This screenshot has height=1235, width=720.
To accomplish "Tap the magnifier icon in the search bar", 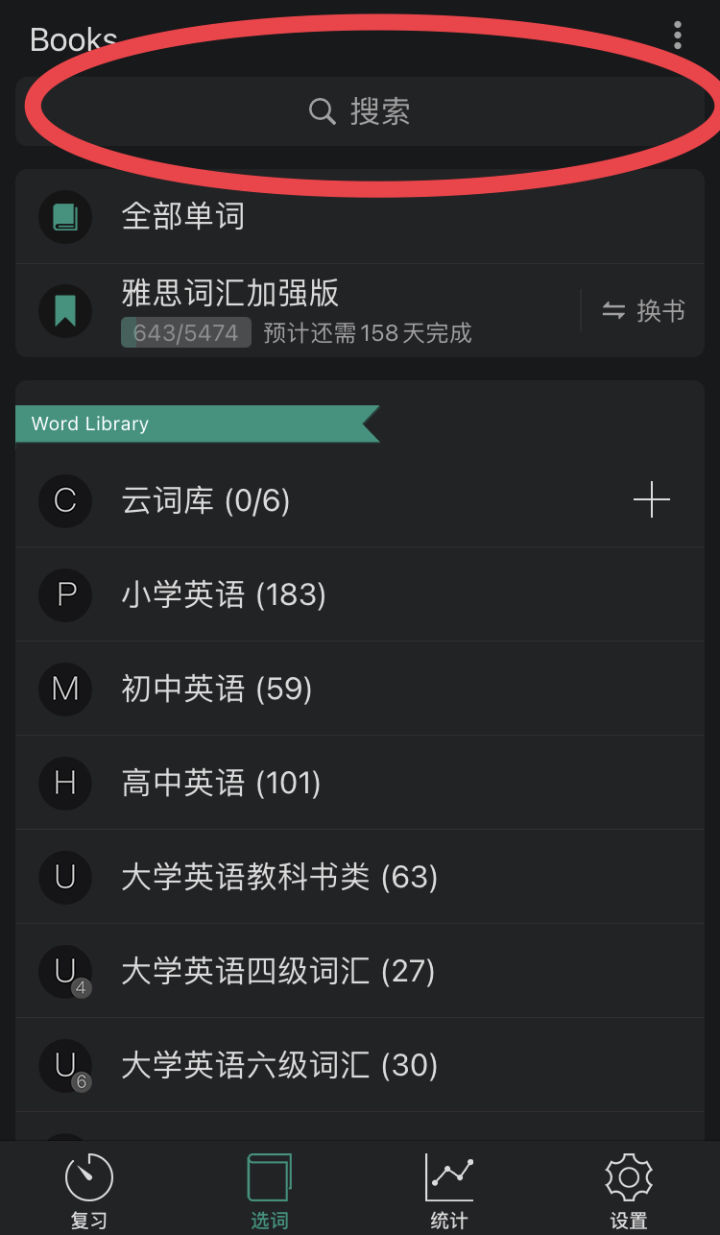I will tap(321, 111).
